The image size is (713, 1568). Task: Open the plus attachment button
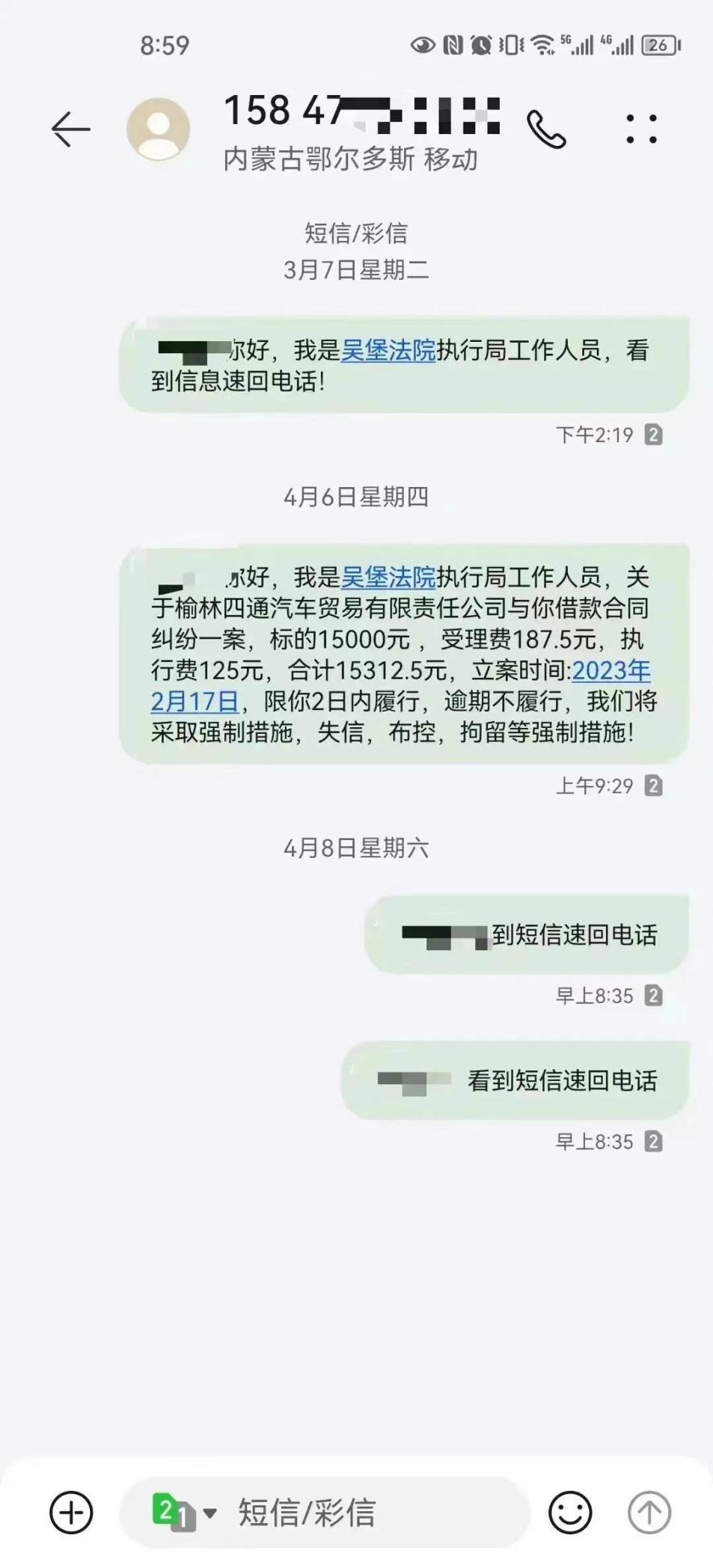(x=71, y=1513)
